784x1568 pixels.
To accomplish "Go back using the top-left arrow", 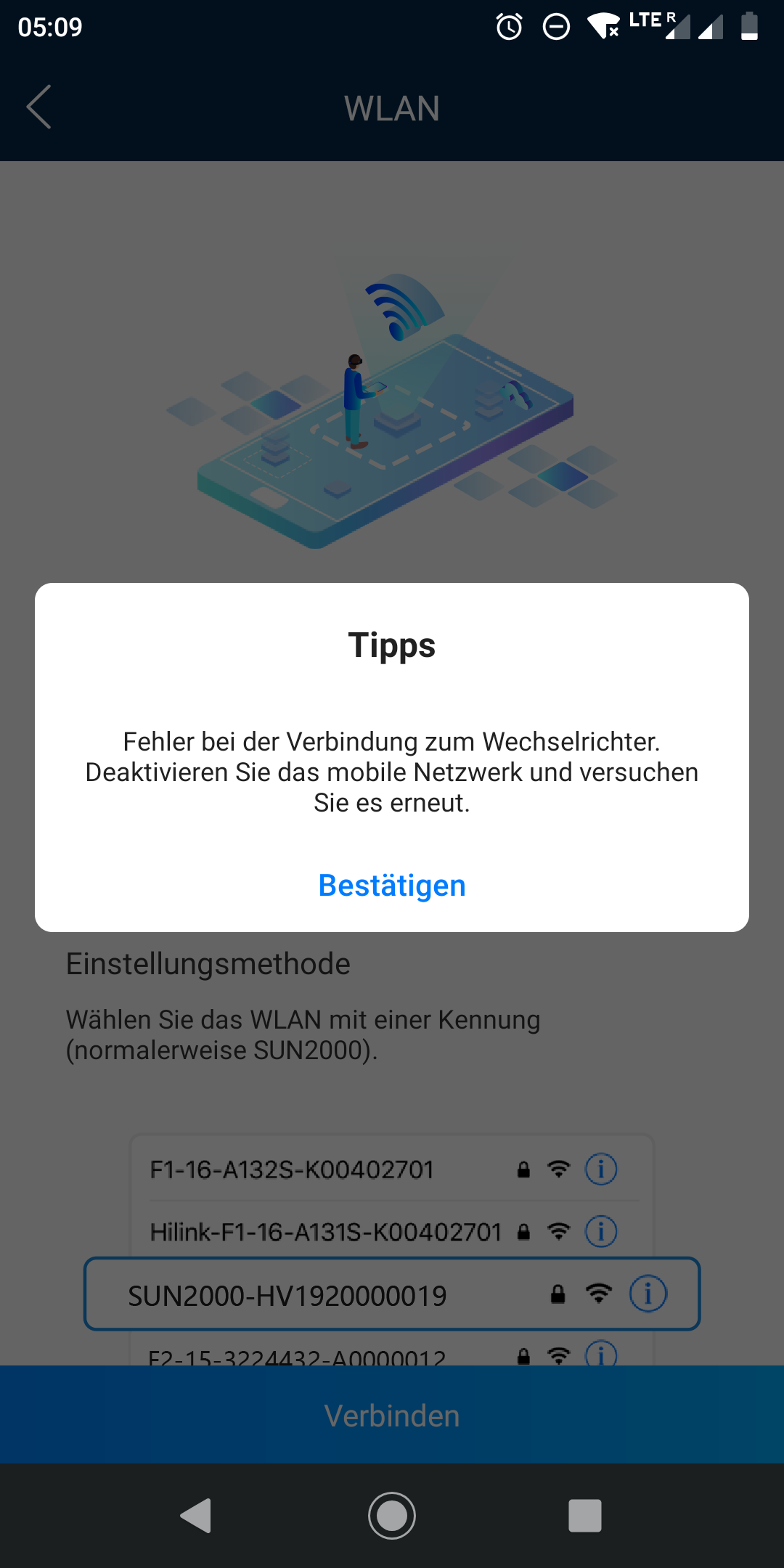I will click(39, 107).
